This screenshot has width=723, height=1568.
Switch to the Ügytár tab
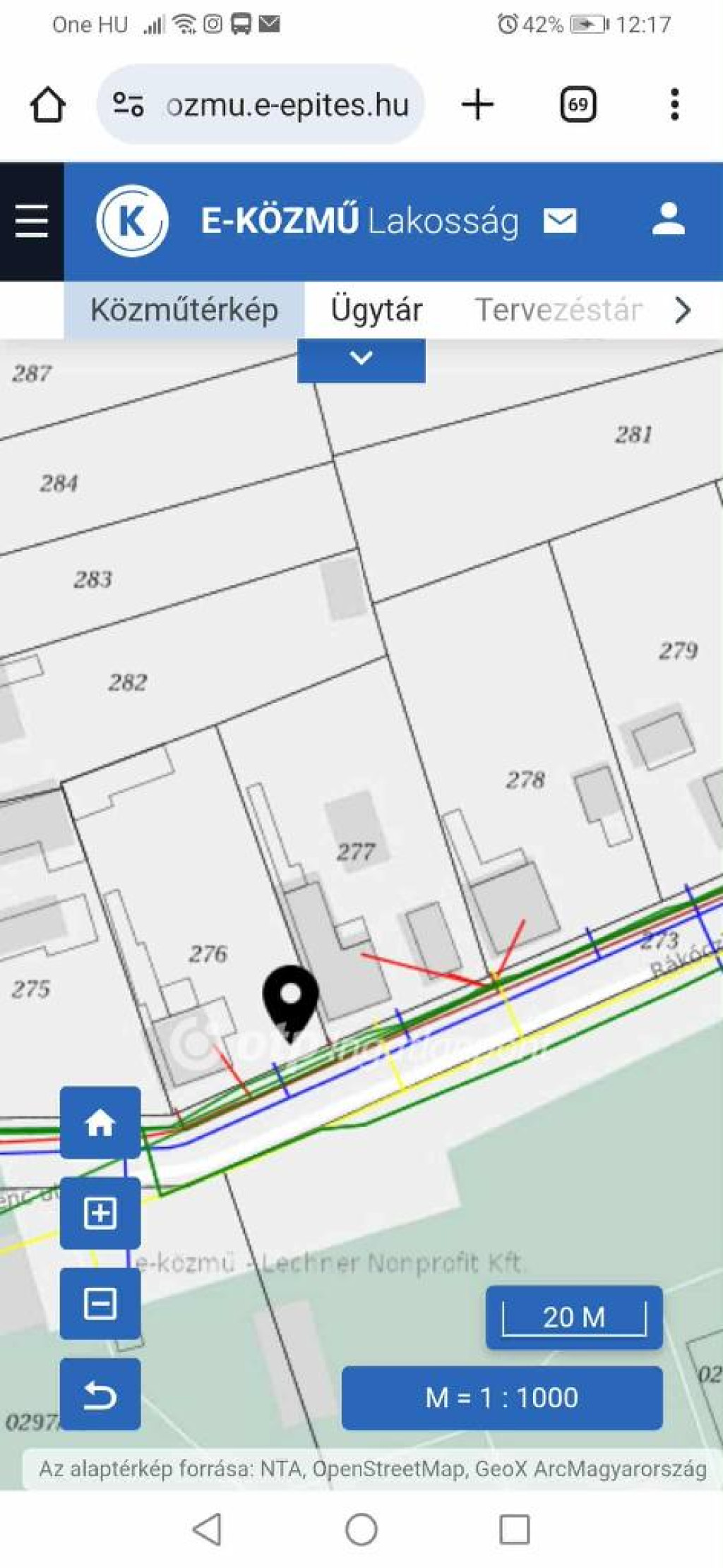[376, 310]
